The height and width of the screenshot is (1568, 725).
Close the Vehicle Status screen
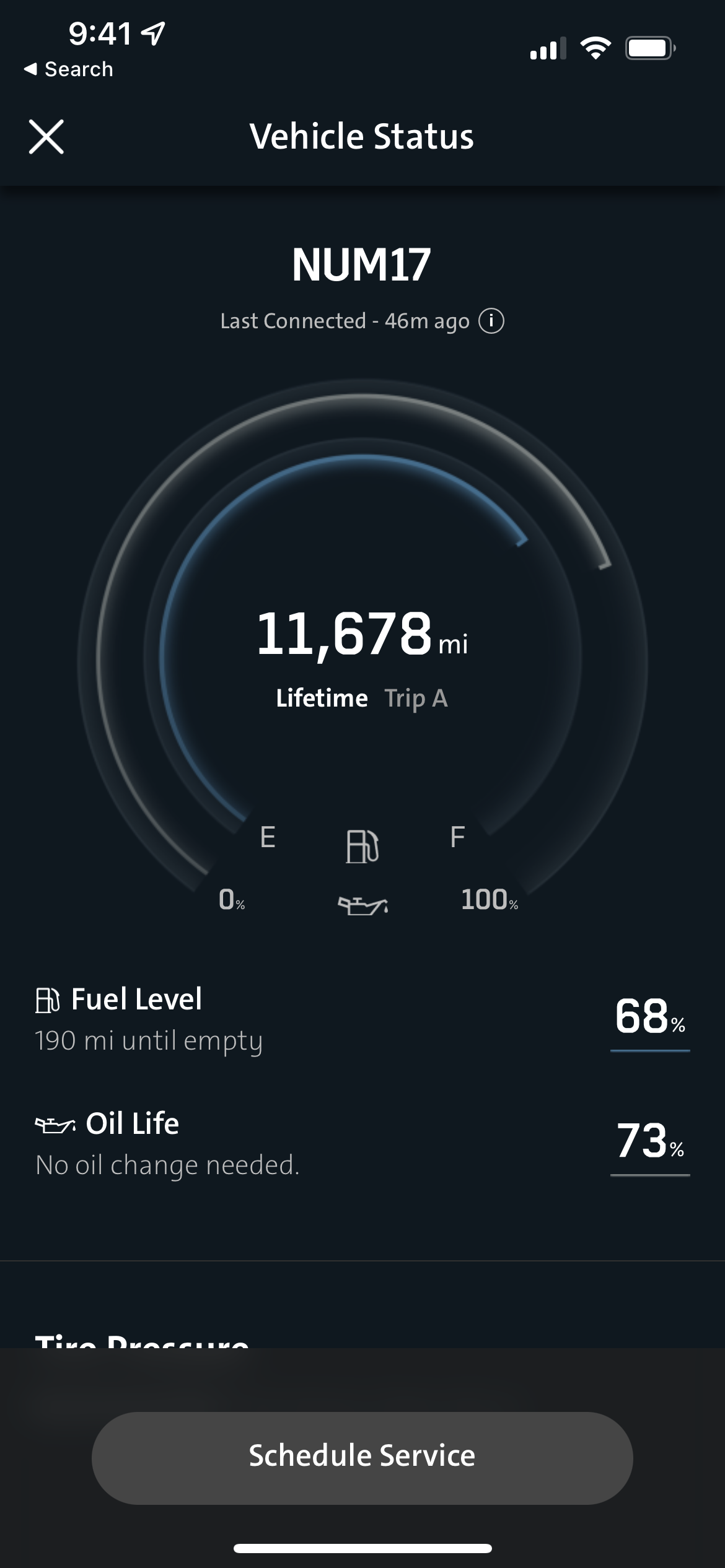46,136
